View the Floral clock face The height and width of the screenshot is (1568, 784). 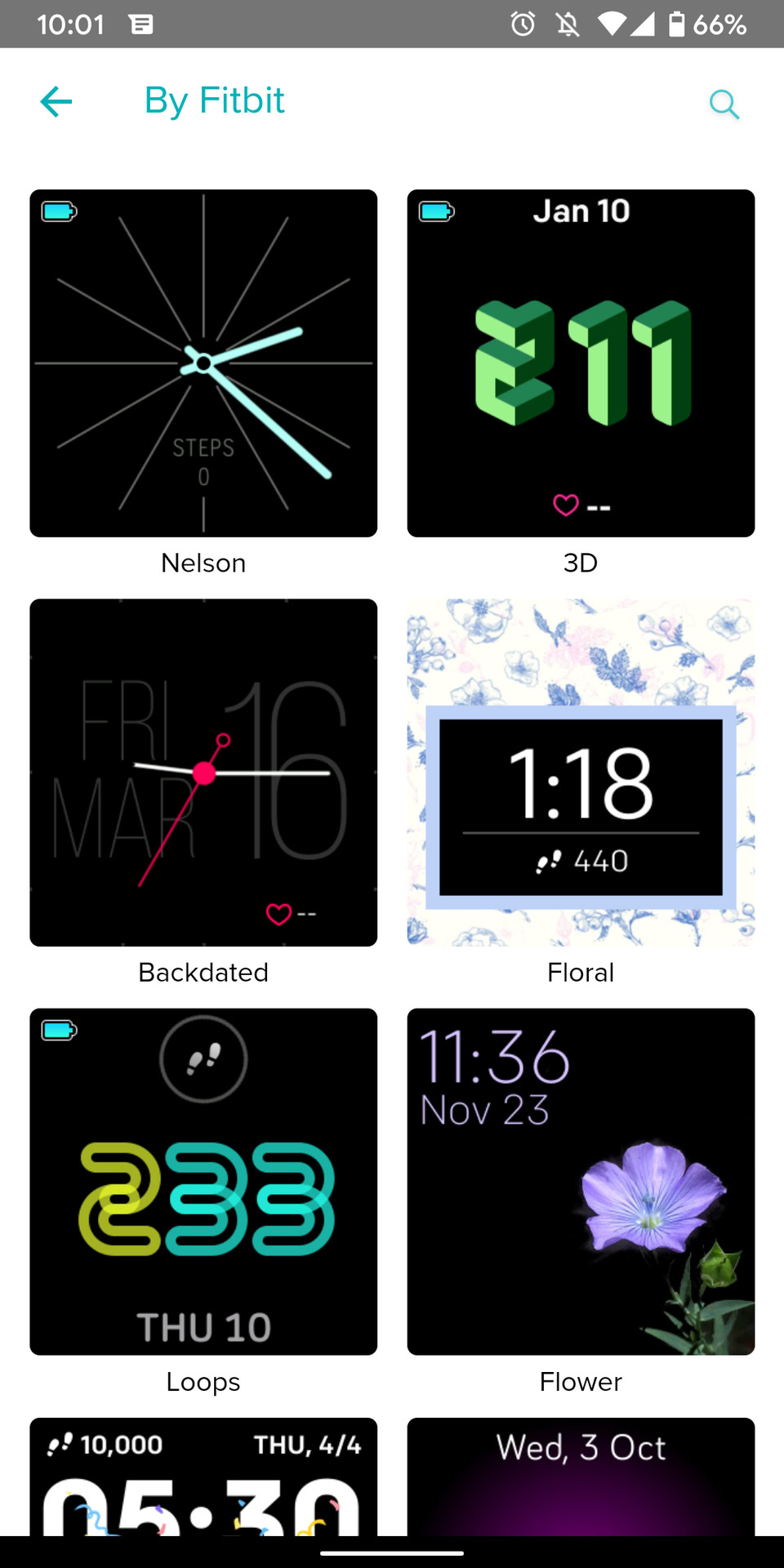pos(581,773)
